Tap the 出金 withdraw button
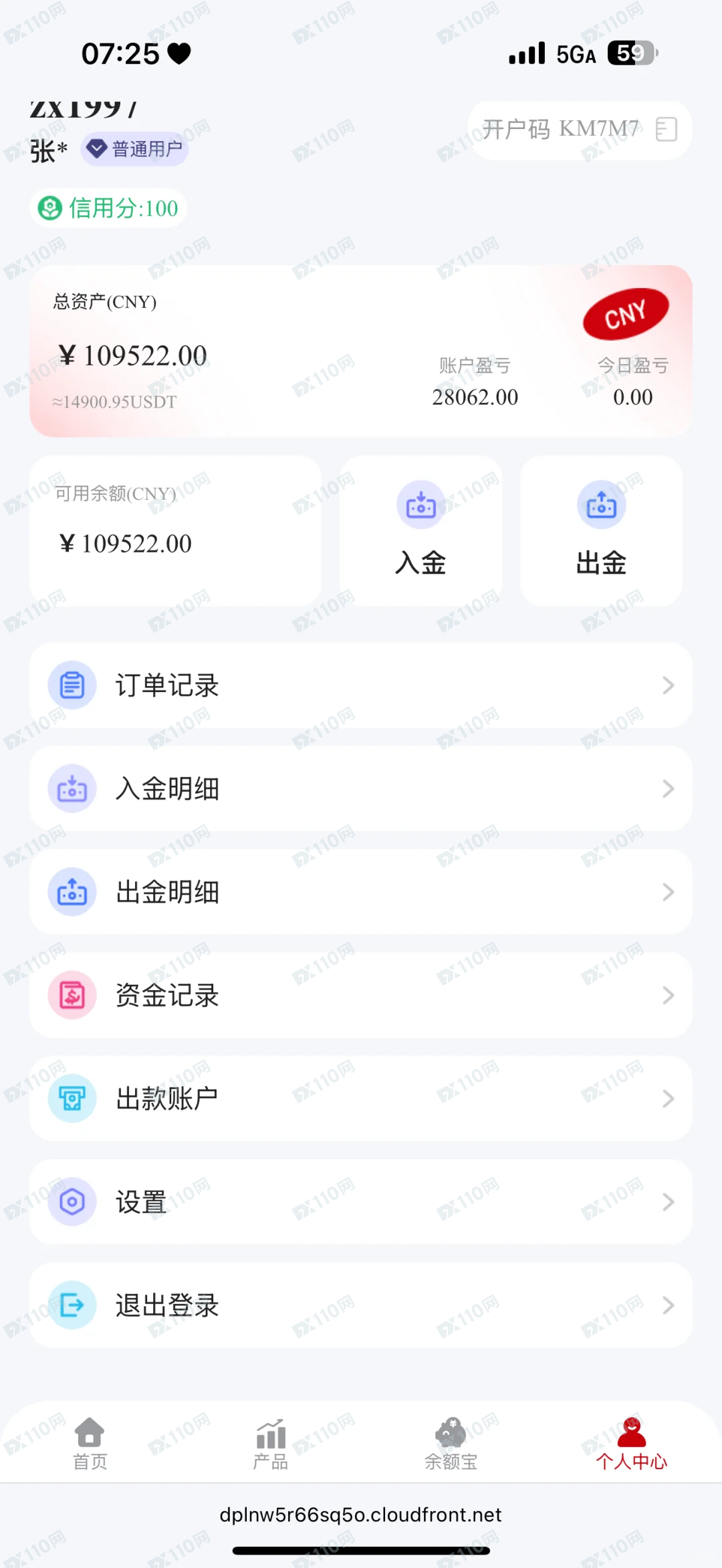Screen dimensions: 722x1568 click(601, 531)
